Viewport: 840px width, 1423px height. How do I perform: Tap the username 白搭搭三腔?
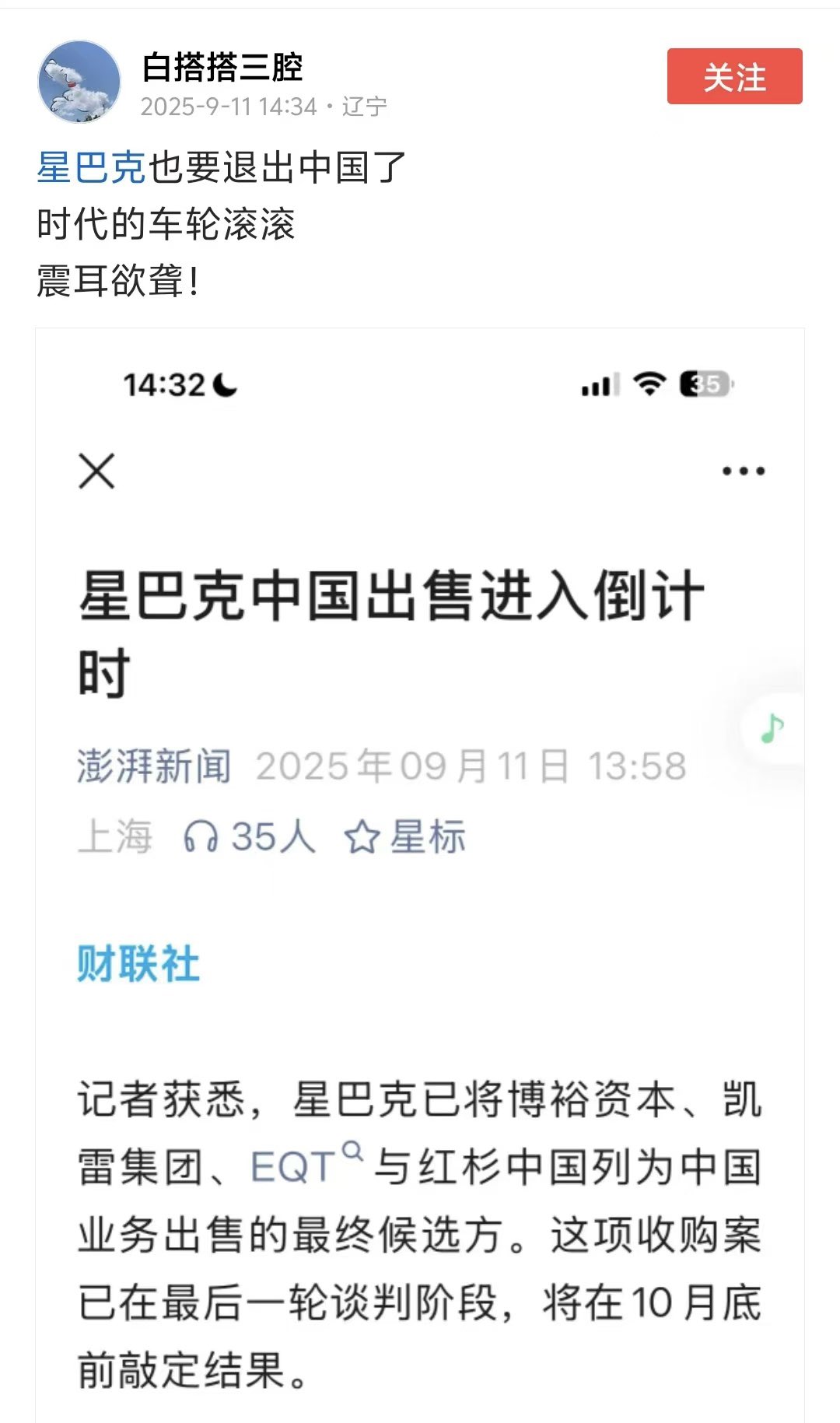click(222, 68)
